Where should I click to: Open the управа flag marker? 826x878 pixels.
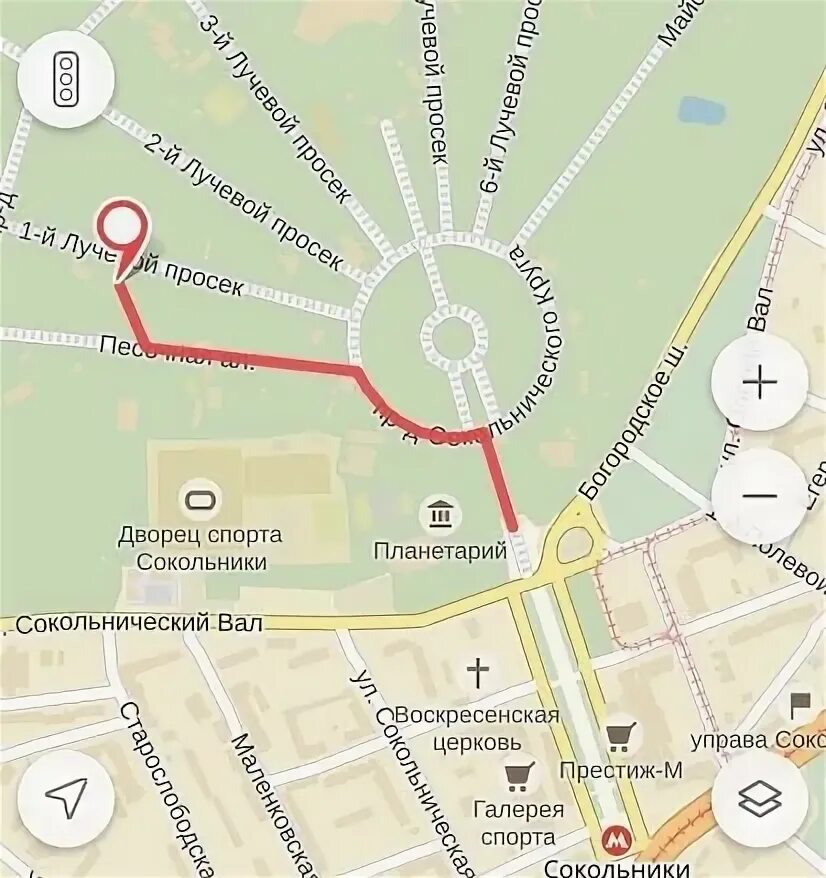tap(800, 705)
